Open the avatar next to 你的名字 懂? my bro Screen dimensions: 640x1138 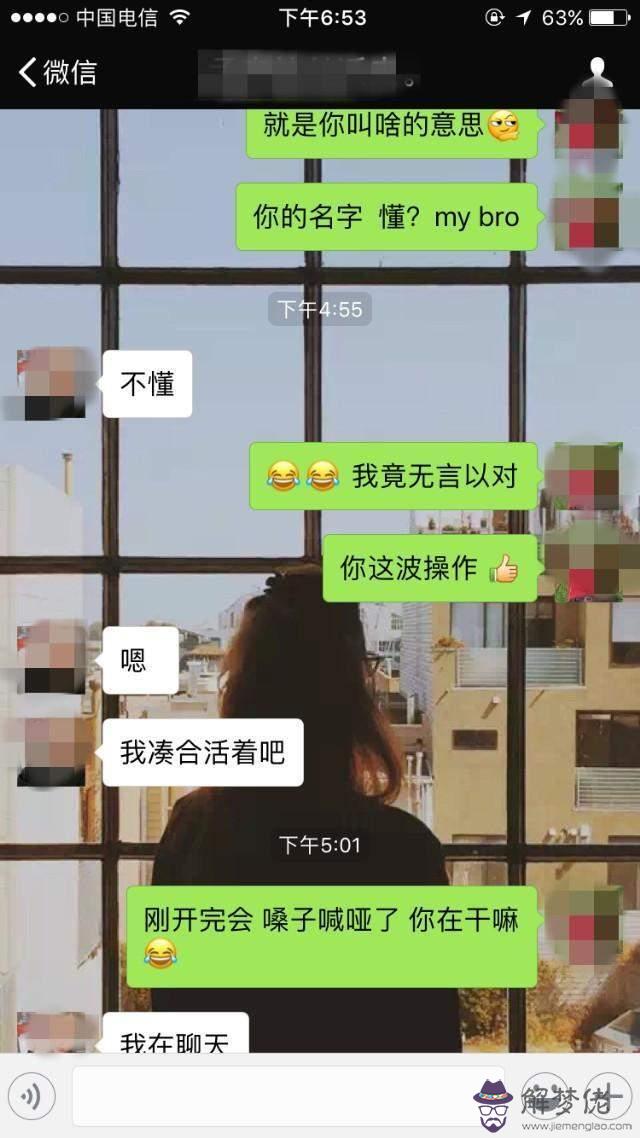587,217
